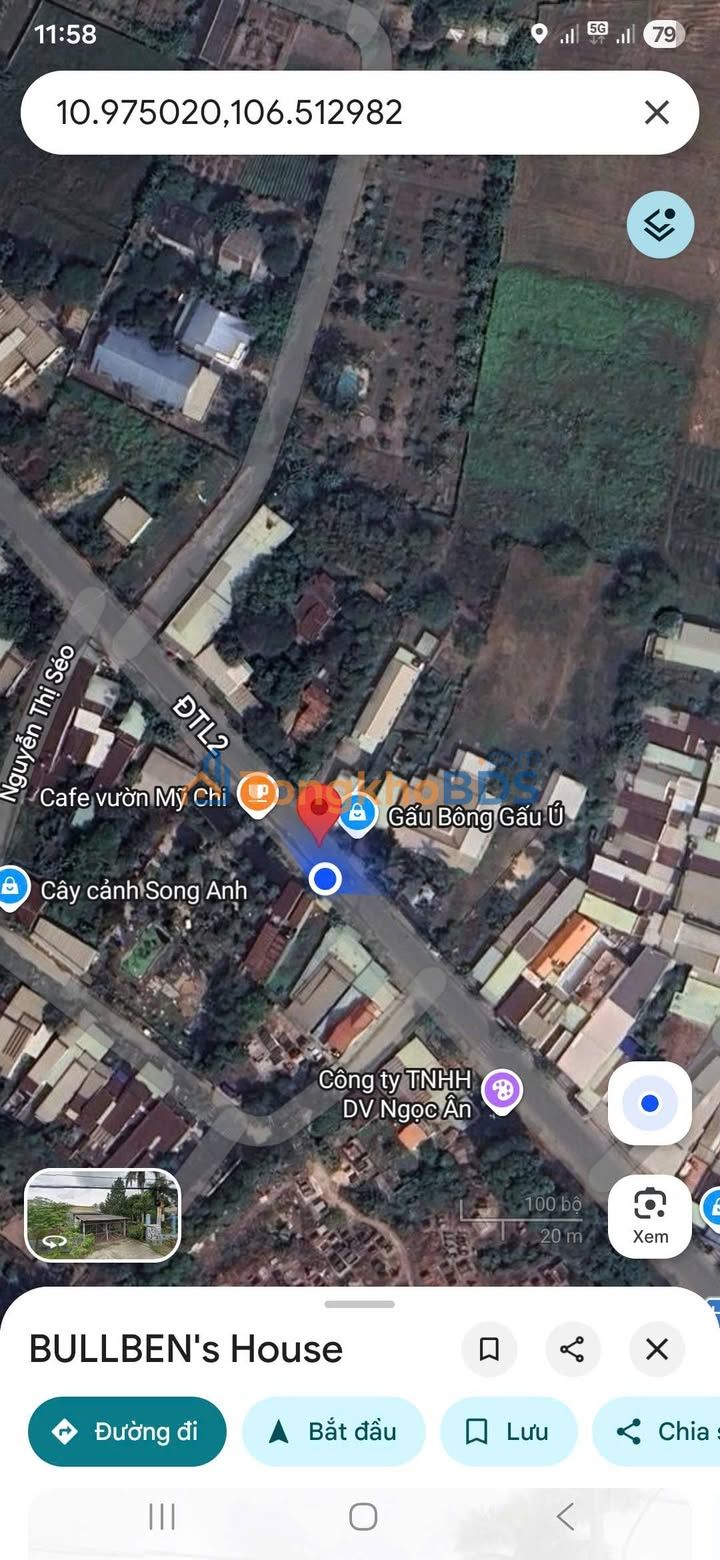The height and width of the screenshot is (1560, 720).
Task: Center map on my location
Action: pos(650,1103)
